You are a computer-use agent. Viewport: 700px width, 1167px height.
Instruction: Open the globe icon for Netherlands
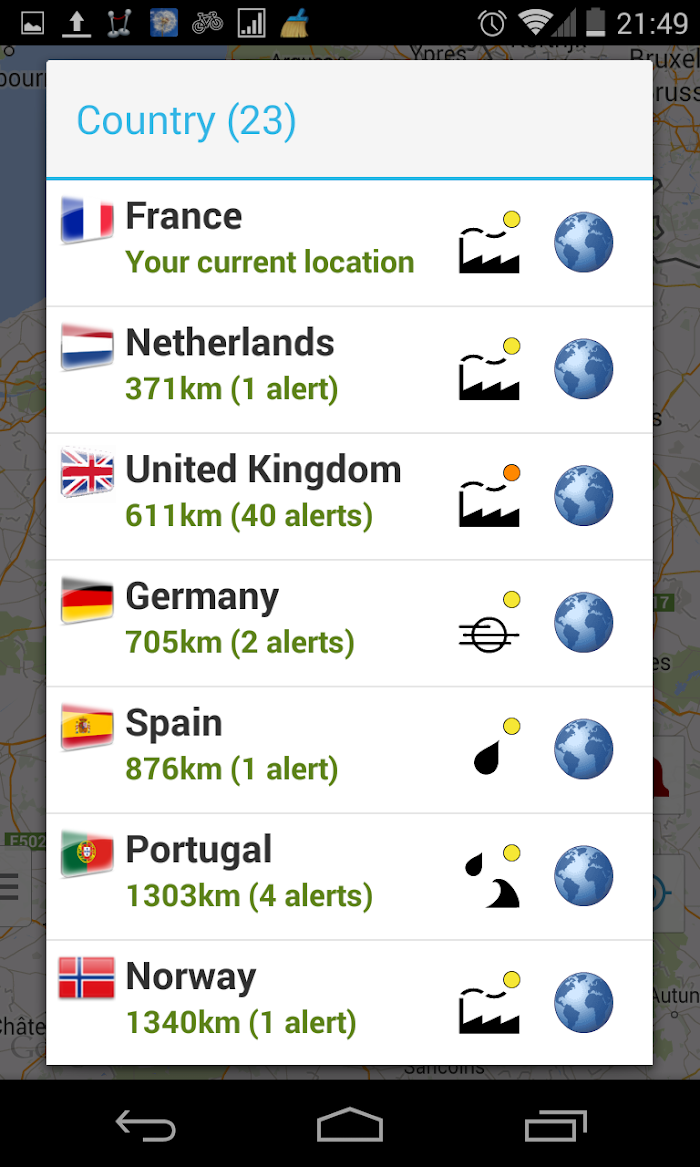[584, 369]
